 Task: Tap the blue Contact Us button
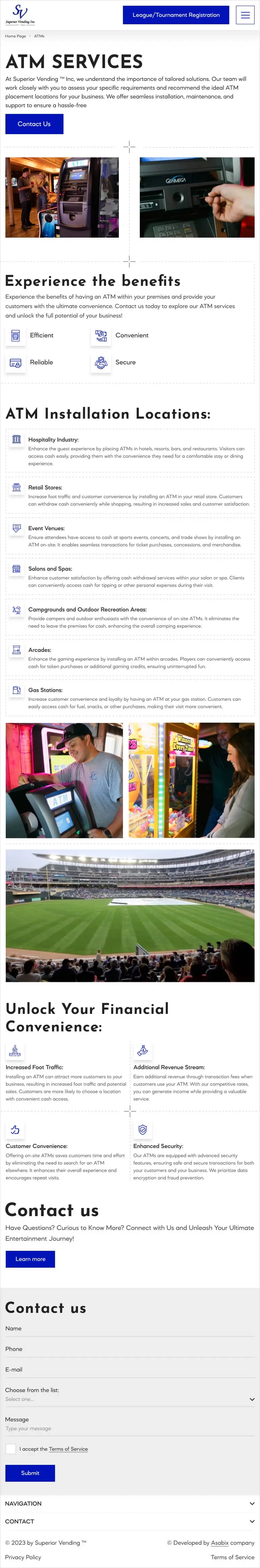tap(34, 124)
